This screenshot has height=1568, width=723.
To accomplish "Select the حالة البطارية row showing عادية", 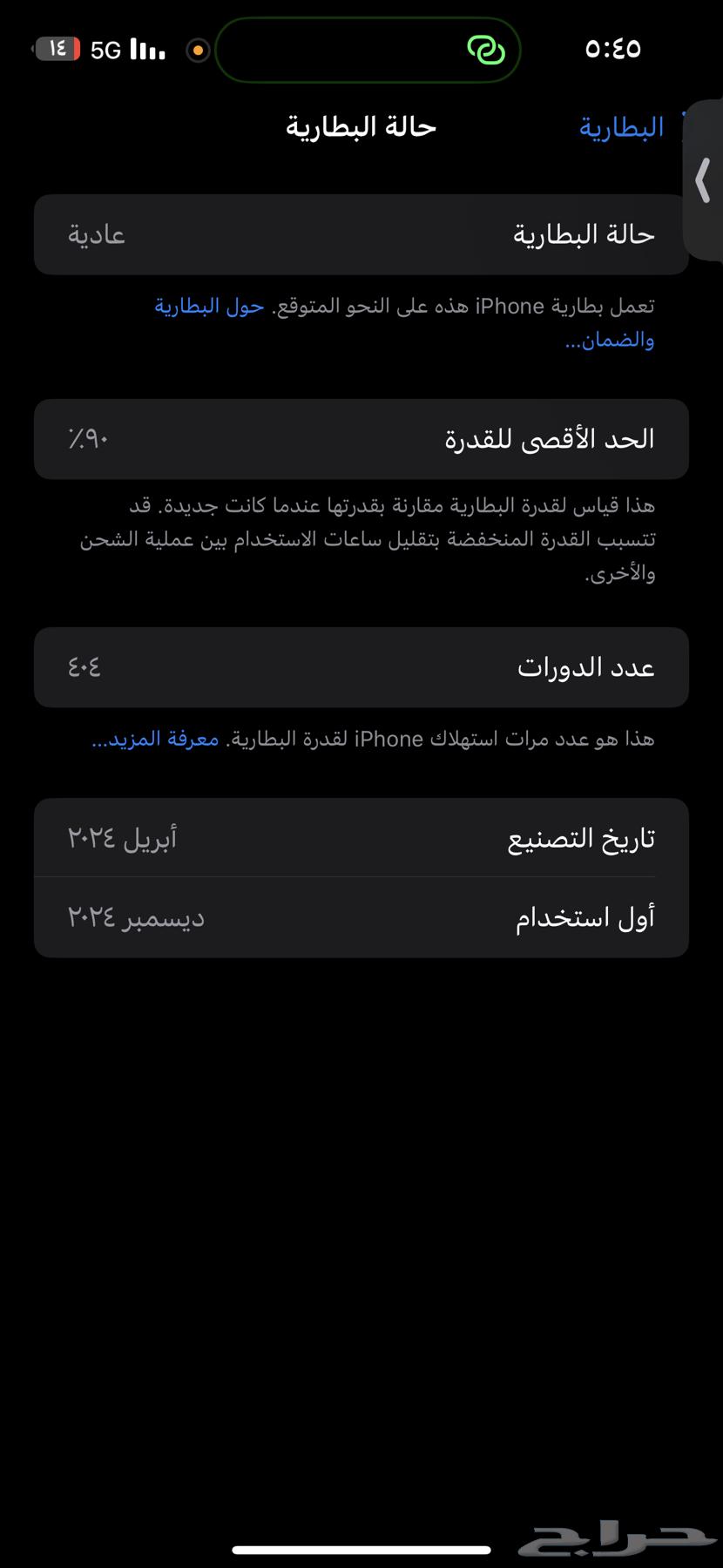I will click(x=361, y=233).
